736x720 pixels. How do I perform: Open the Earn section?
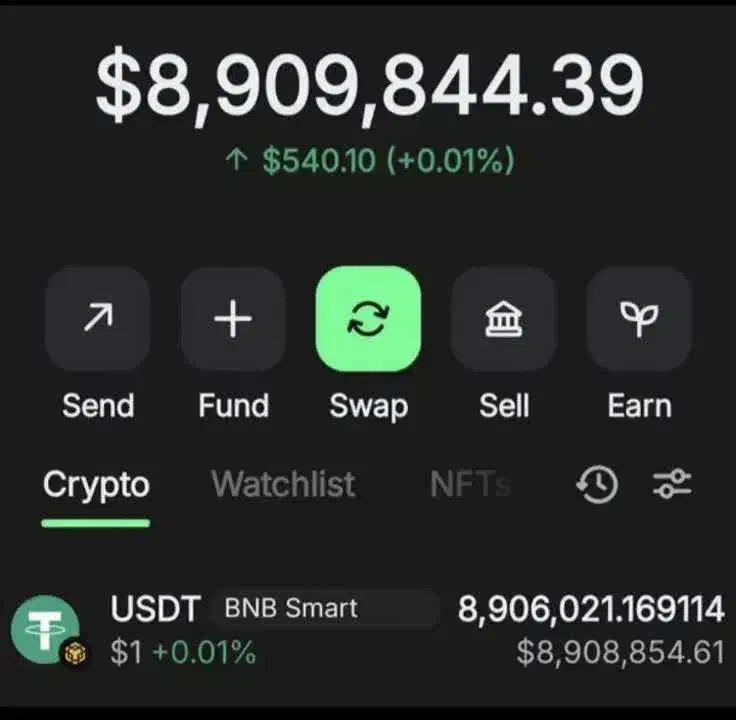639,319
